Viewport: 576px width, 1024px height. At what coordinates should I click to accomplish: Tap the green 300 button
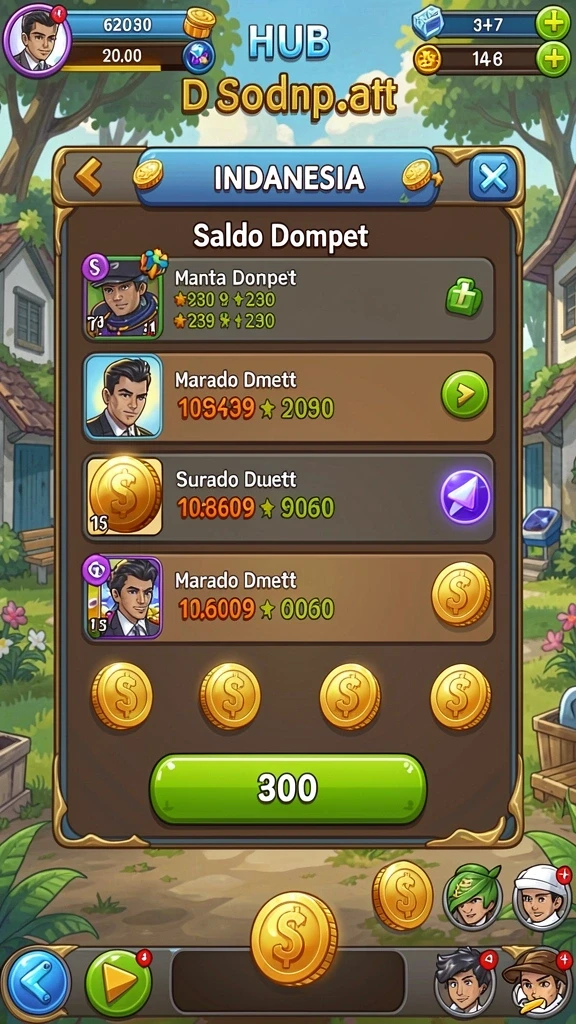tap(288, 789)
